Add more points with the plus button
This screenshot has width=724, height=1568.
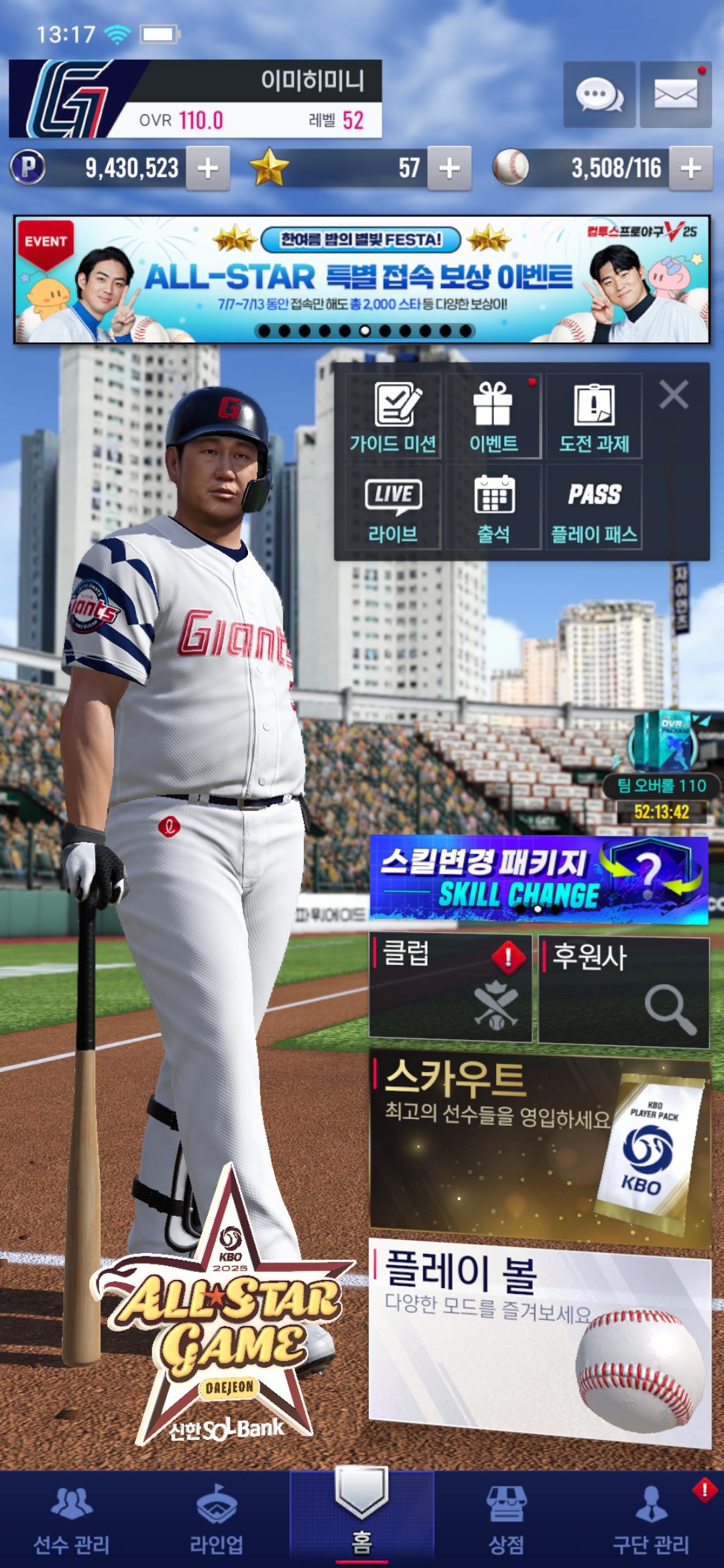click(x=208, y=168)
